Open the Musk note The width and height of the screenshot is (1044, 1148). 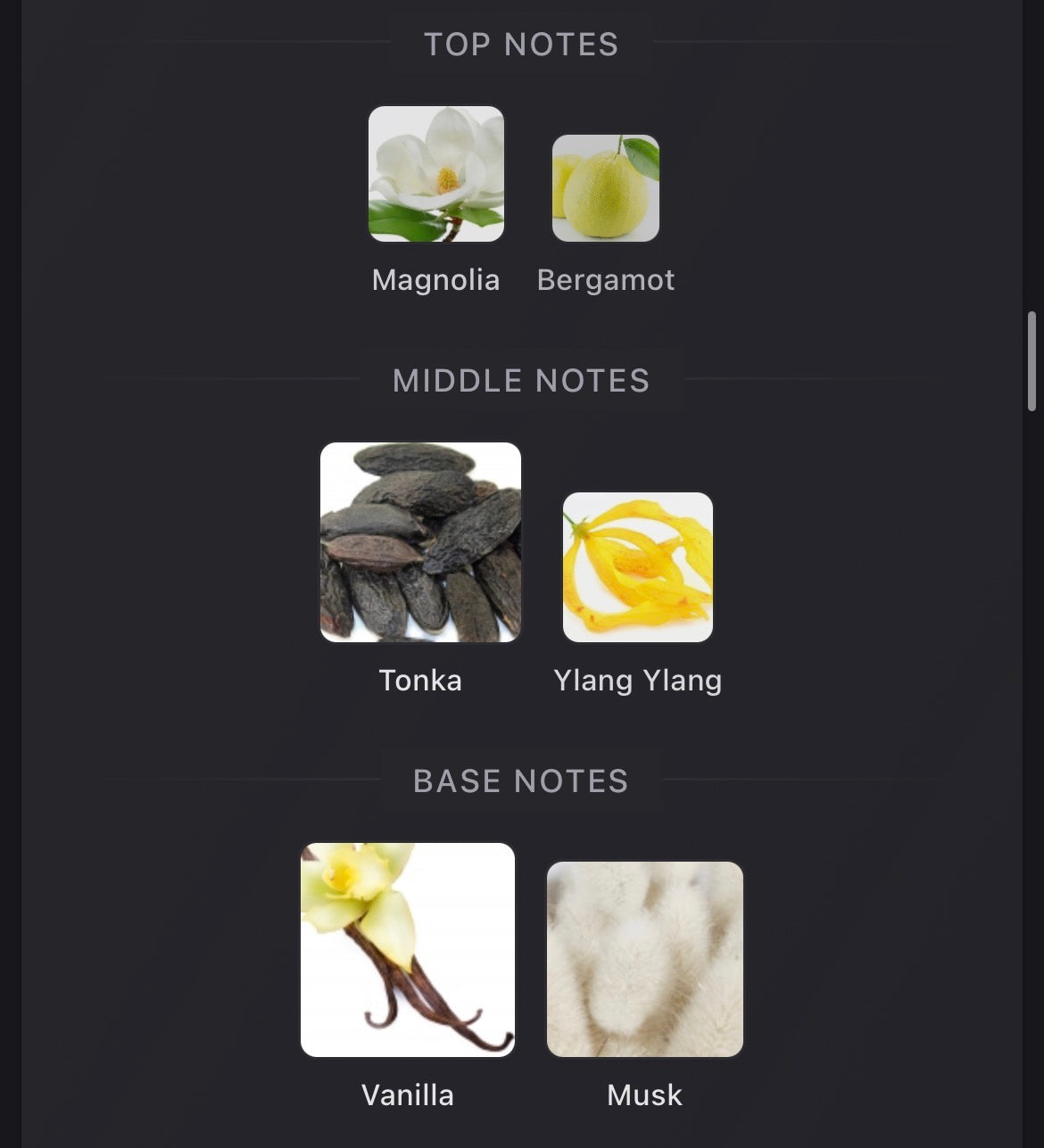click(x=645, y=959)
